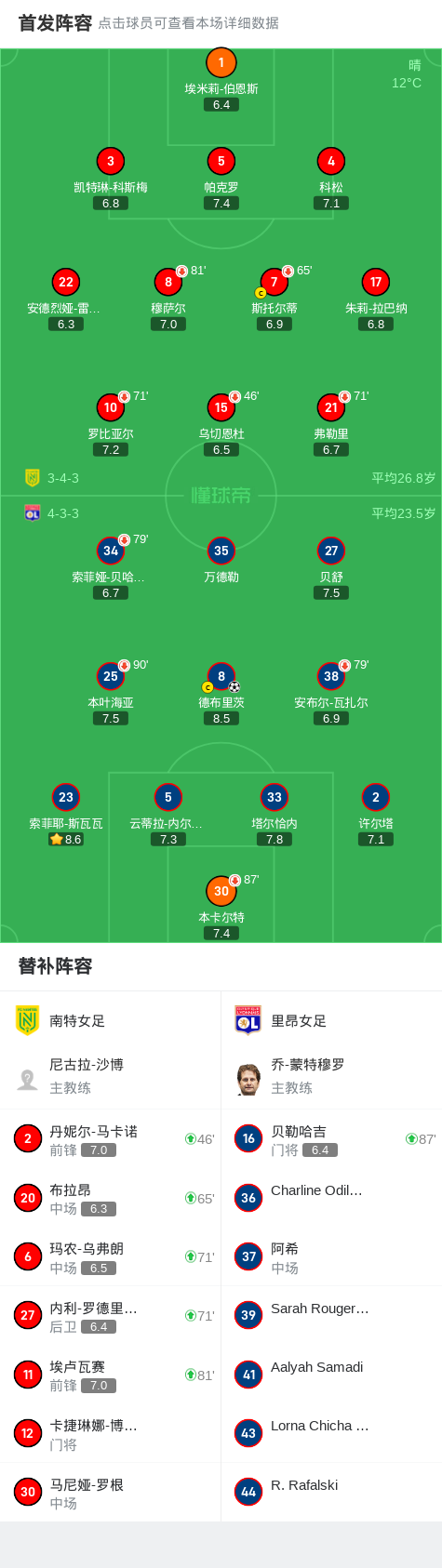Open coach 乔-蒙特穆罗 profile
This screenshot has height=1568, width=442.
point(331,1076)
